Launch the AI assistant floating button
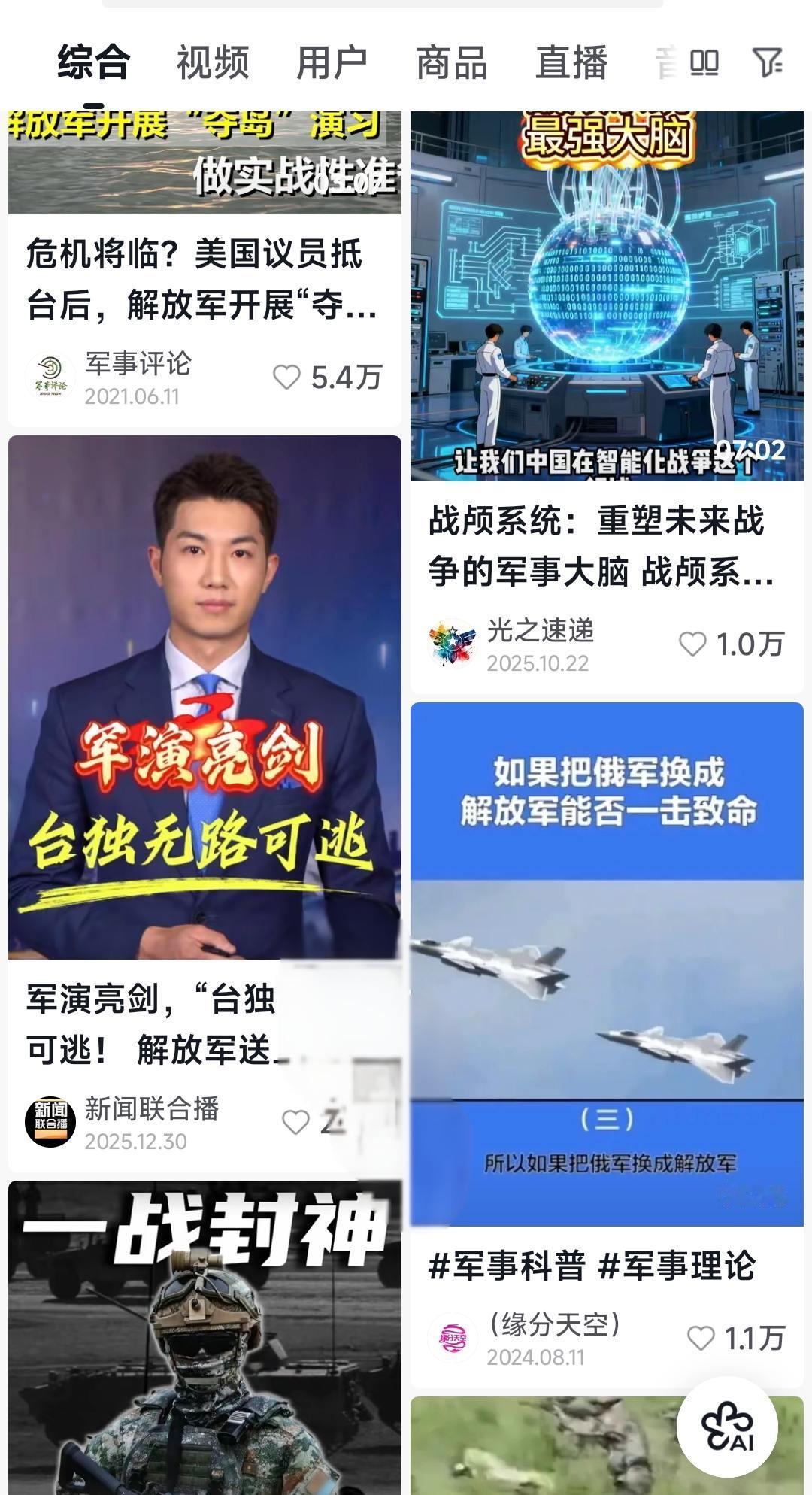Viewport: 812px width, 1495px height. pyautogui.click(x=726, y=1427)
